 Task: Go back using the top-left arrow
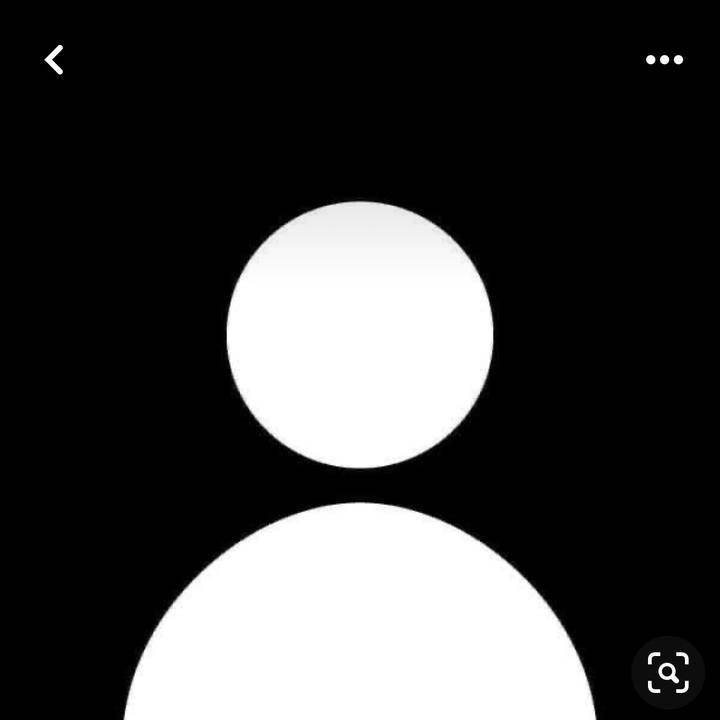pos(54,60)
